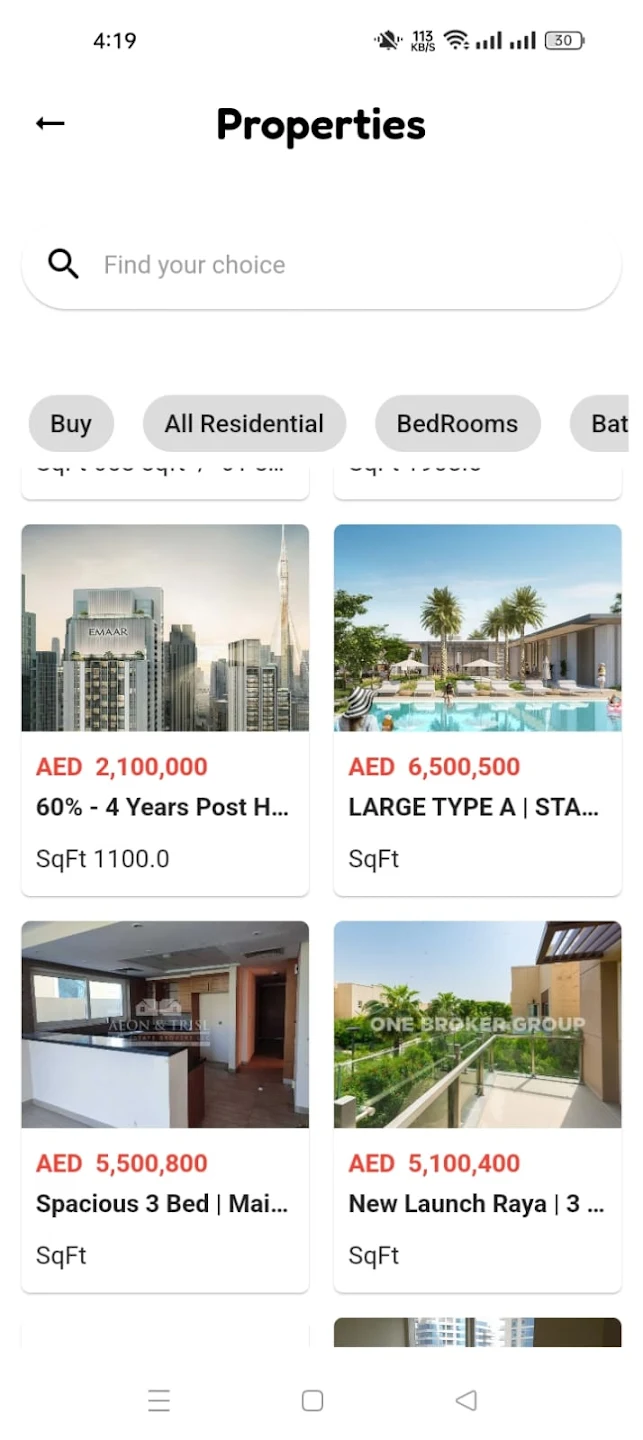Choose the BedRooms filter chip

tap(457, 424)
